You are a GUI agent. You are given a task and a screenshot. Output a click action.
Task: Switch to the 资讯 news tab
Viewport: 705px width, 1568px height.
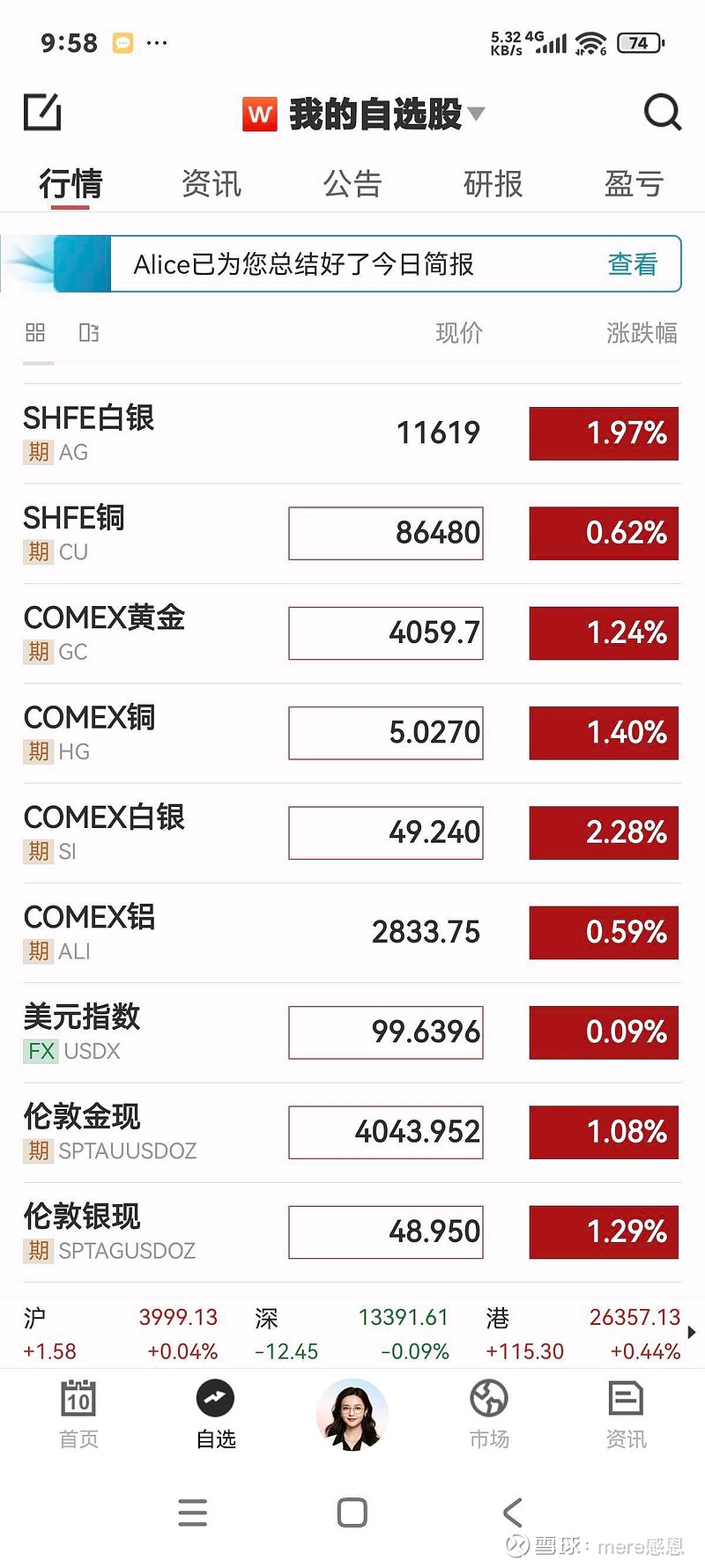pyautogui.click(x=211, y=183)
